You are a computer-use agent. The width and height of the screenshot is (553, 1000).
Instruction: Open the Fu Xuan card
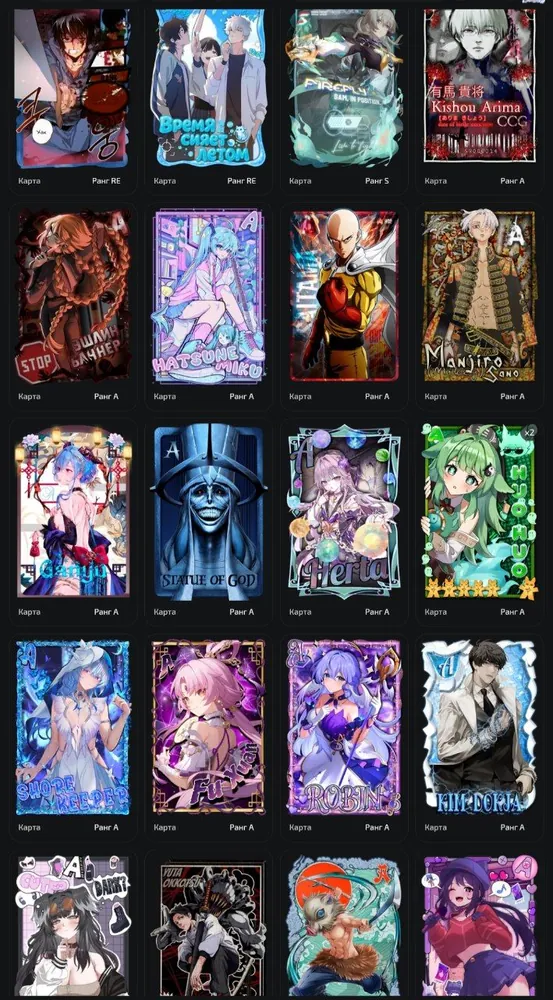coord(209,727)
